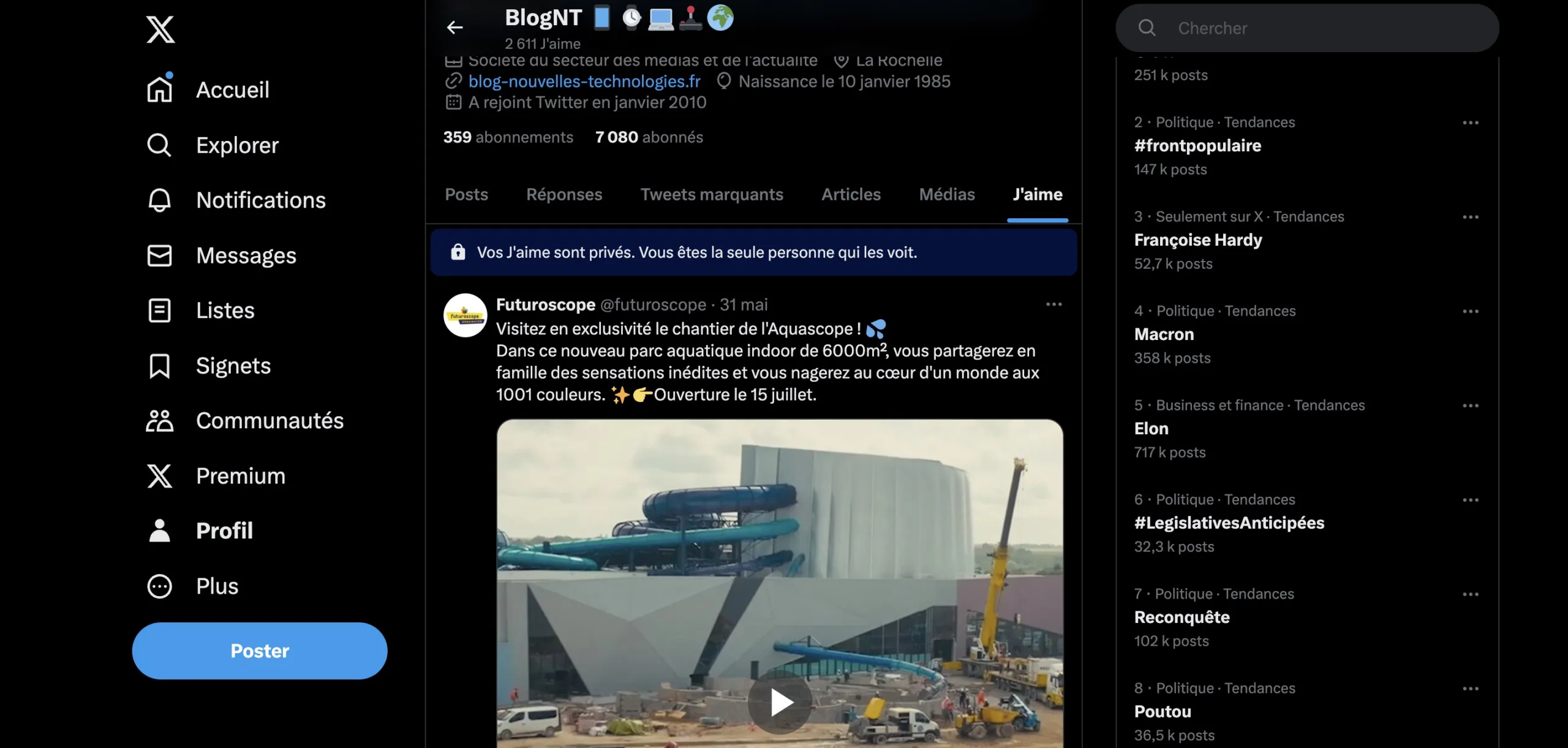
Task: Tap the Poster button
Action: coord(260,651)
